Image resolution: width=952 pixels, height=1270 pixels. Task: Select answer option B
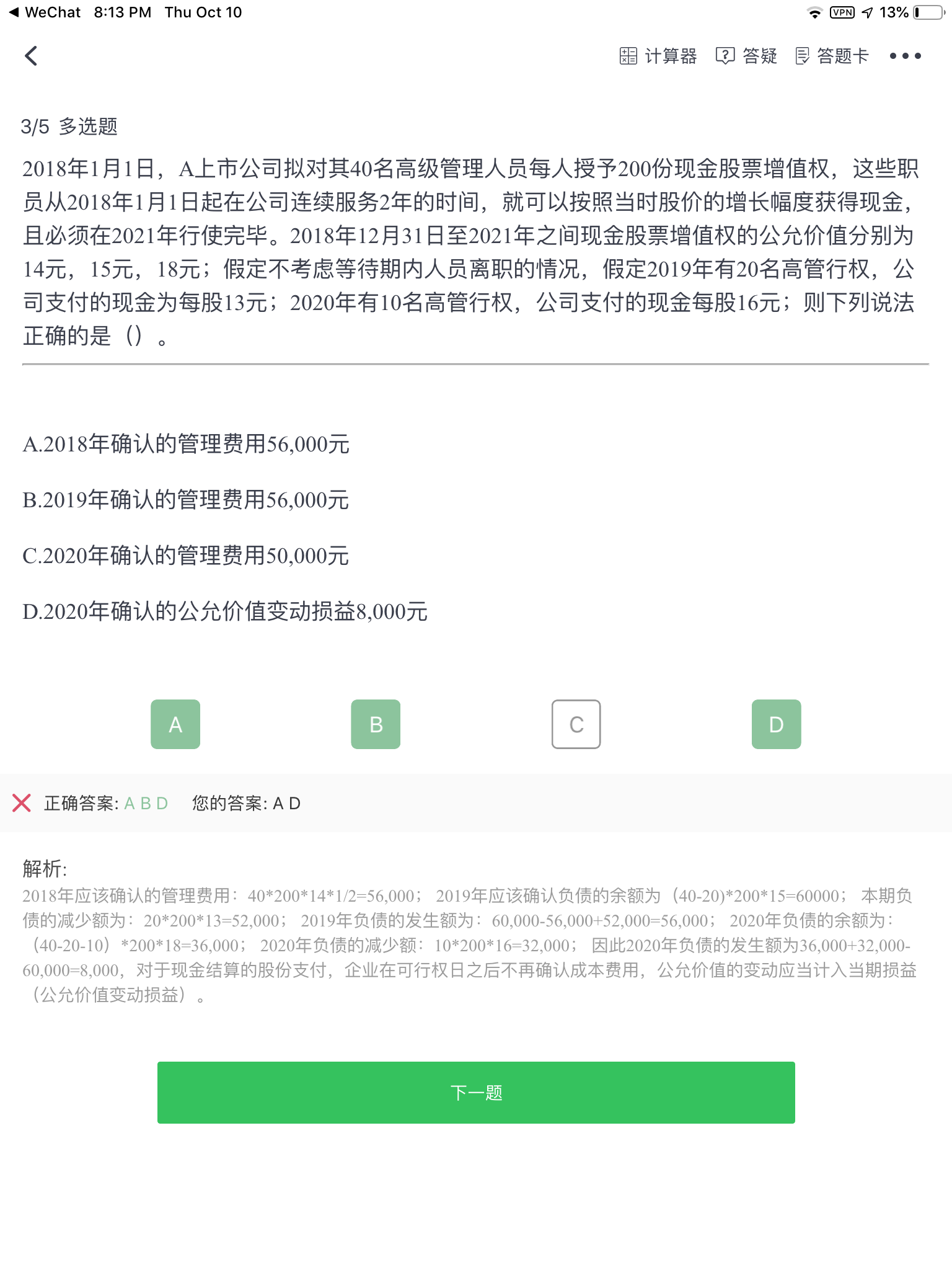(x=376, y=724)
